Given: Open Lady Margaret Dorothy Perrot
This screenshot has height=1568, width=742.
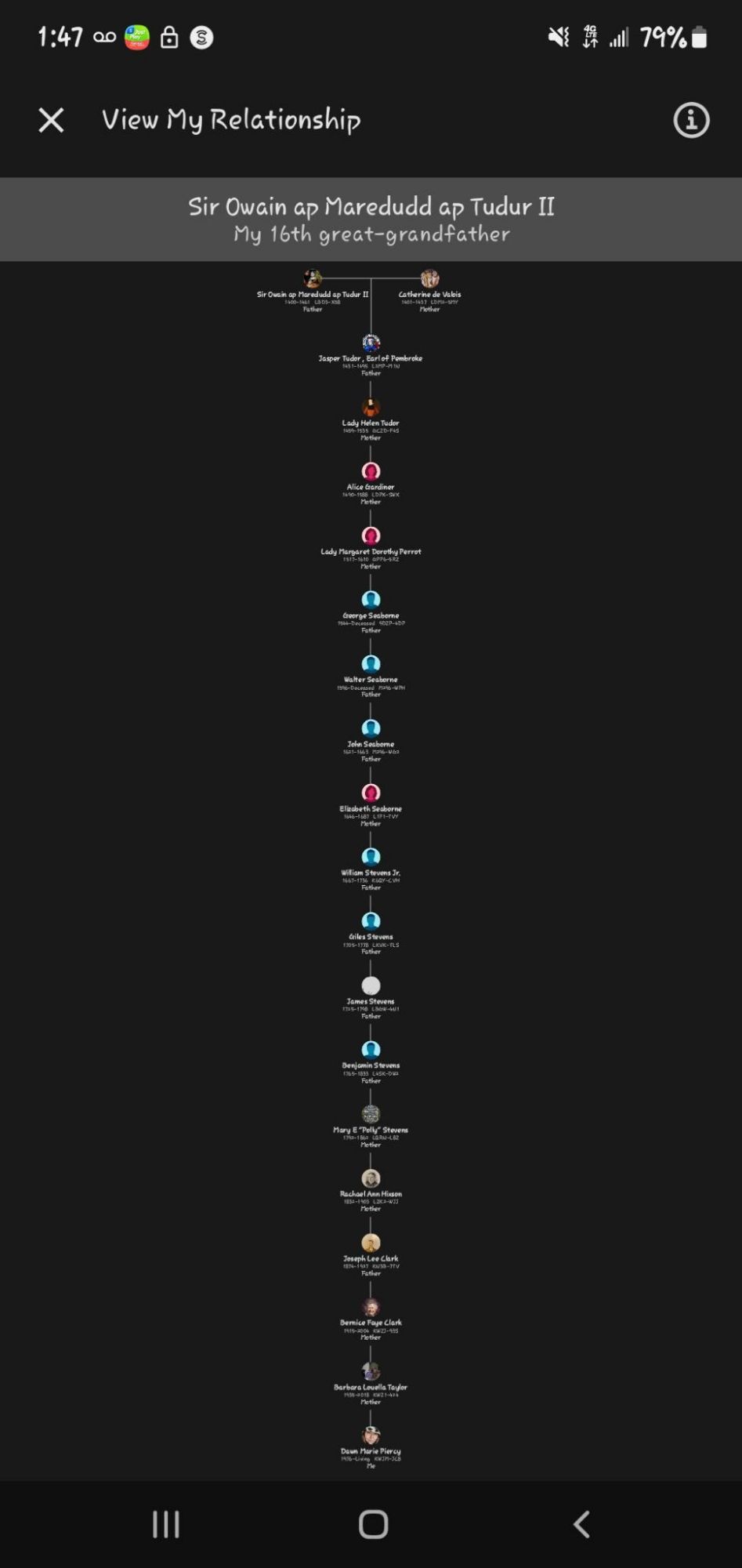Looking at the screenshot, I should tap(371, 537).
